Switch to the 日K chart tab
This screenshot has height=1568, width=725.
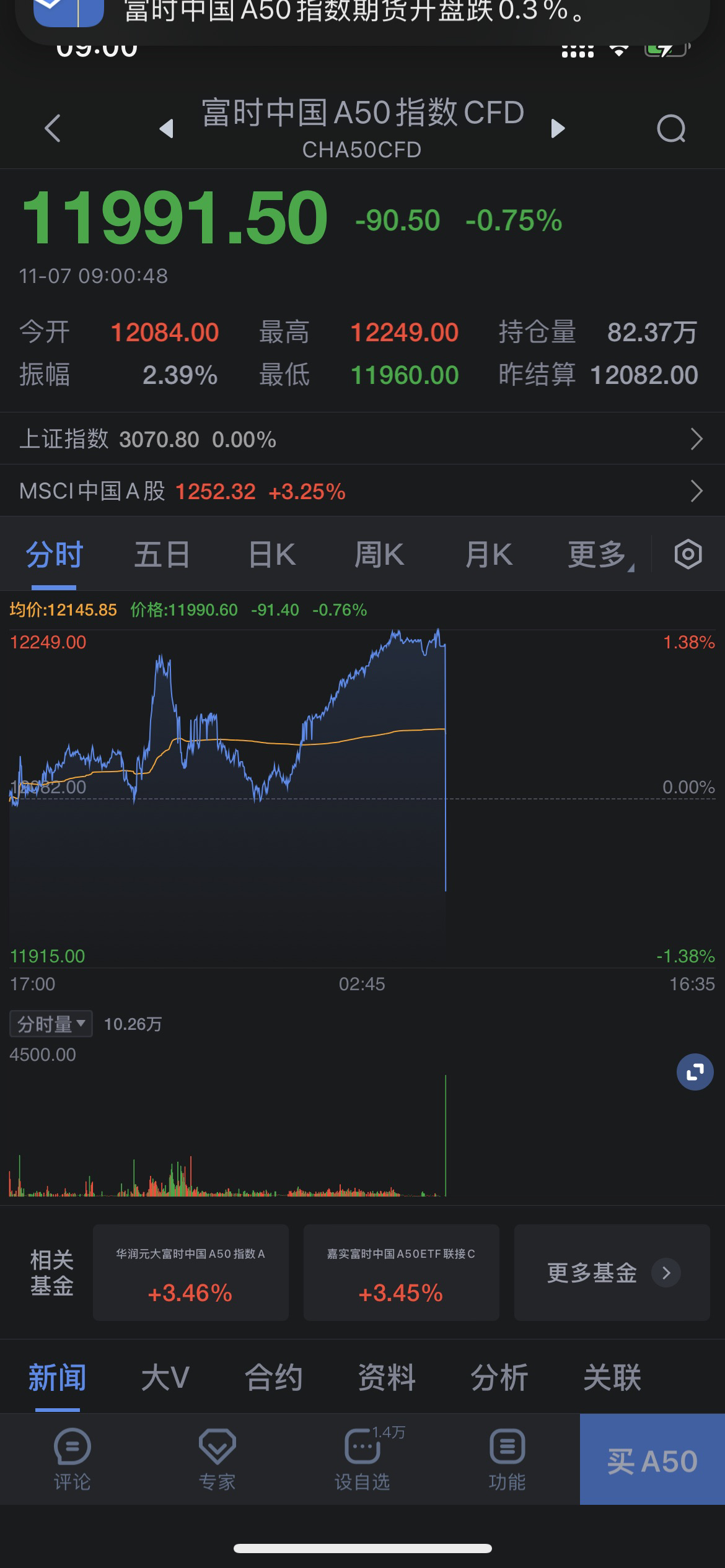[x=271, y=554]
